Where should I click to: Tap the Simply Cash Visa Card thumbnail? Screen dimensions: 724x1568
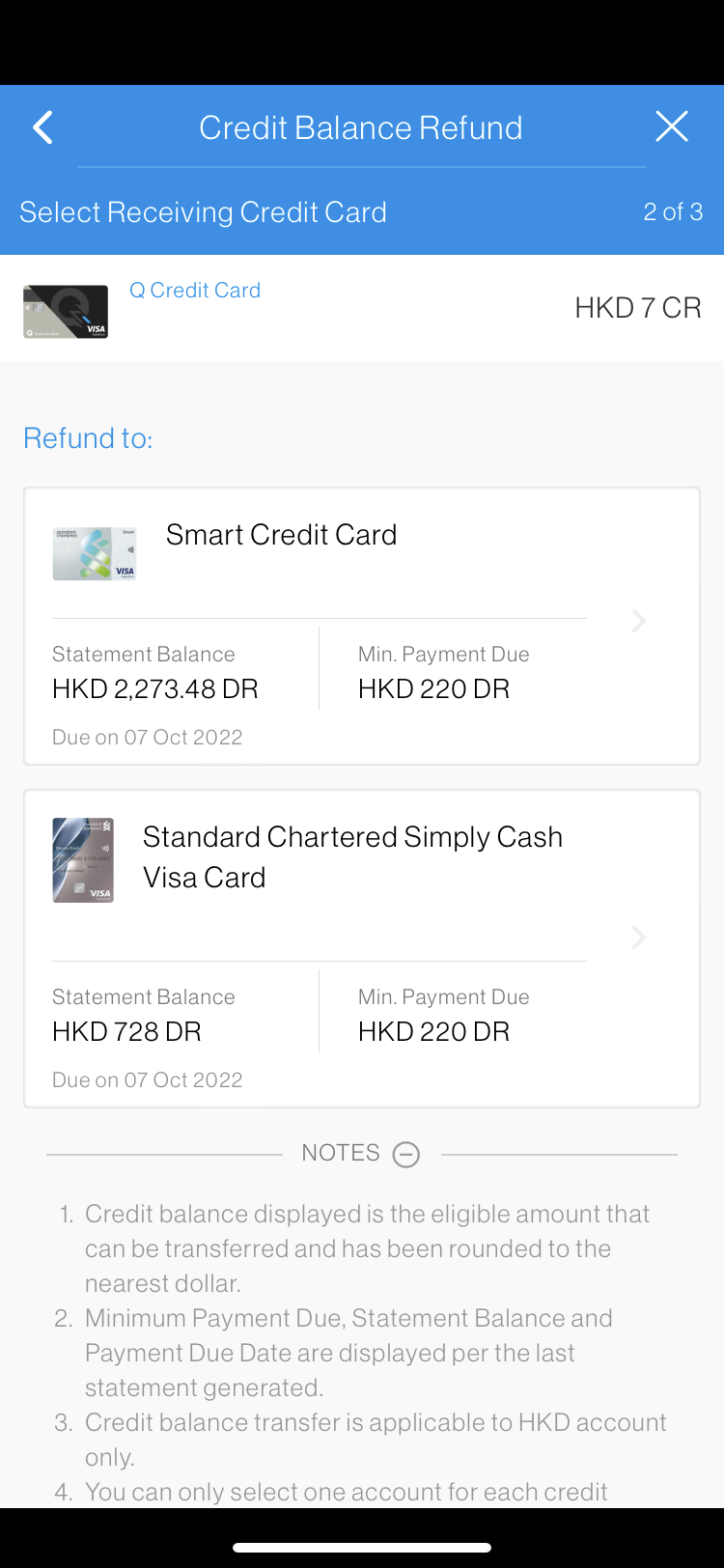click(83, 859)
